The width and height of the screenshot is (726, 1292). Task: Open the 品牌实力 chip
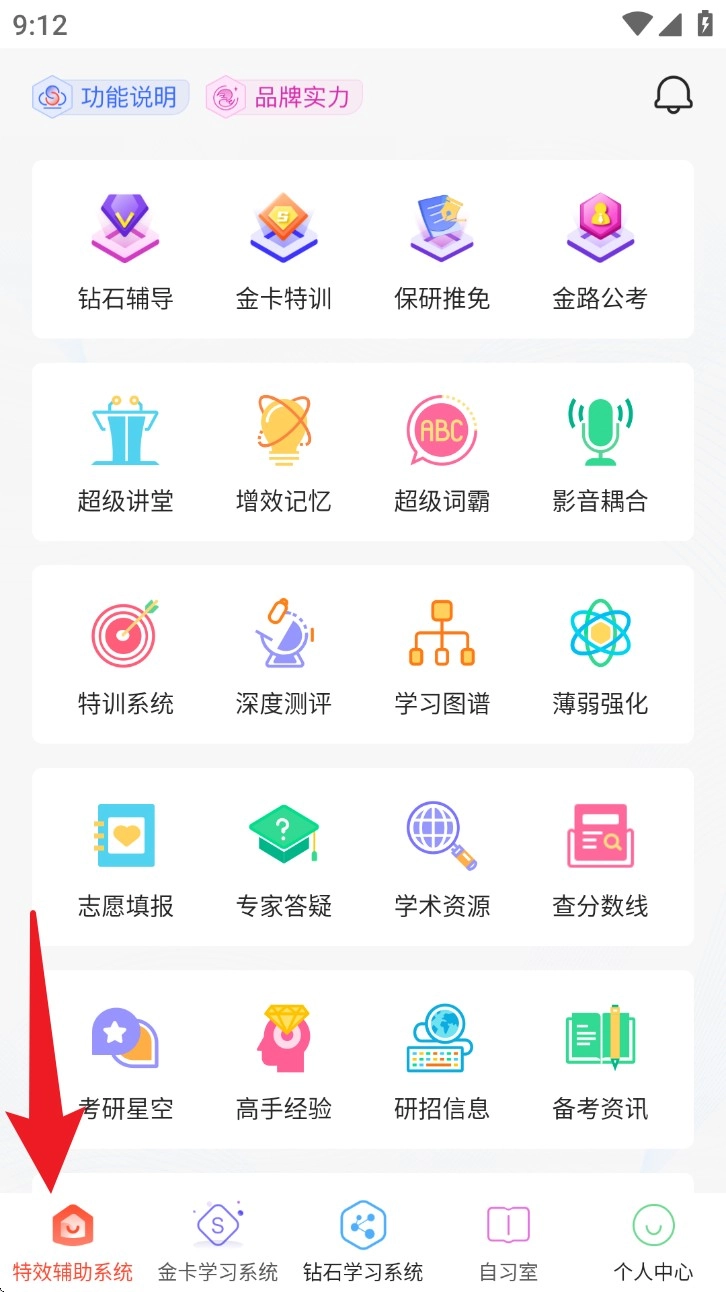(x=284, y=97)
